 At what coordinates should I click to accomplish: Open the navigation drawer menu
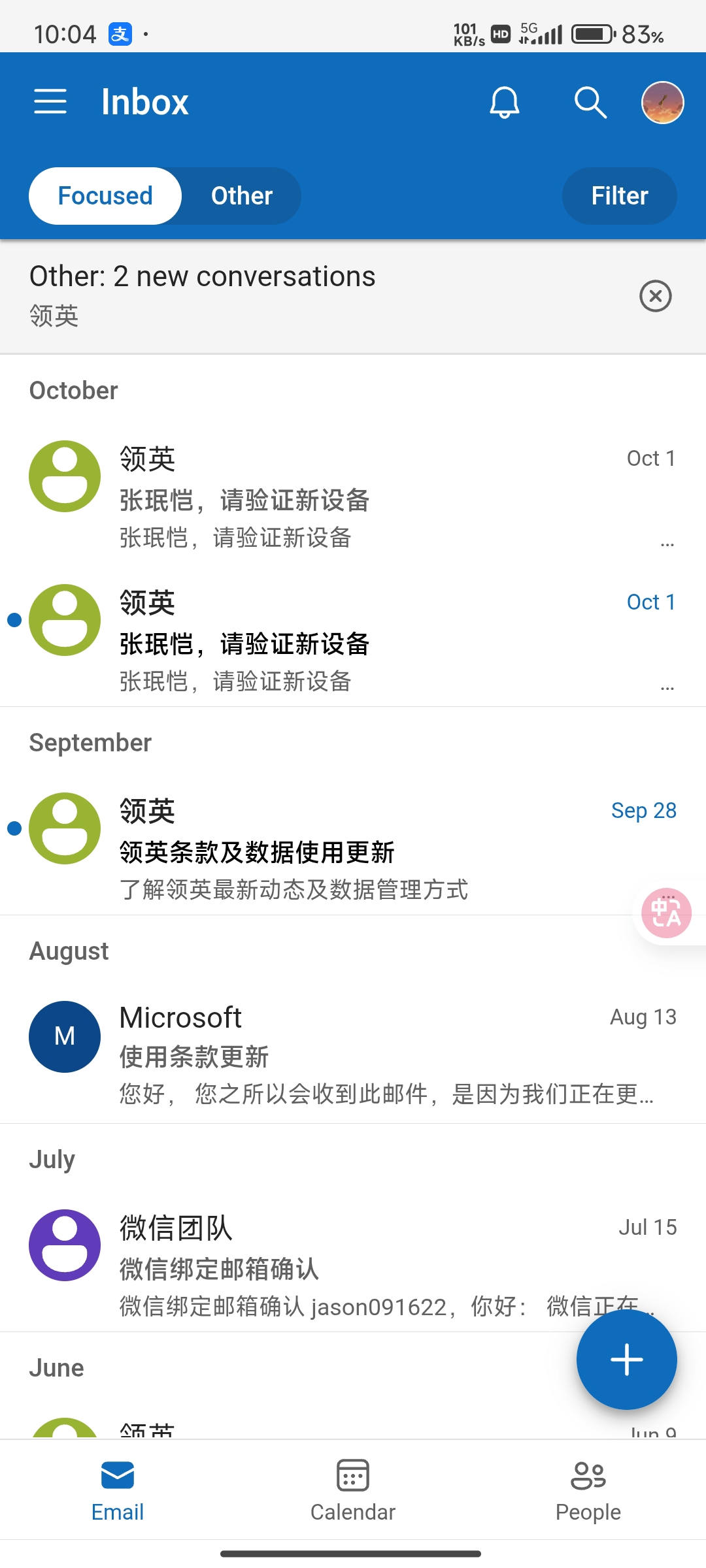click(x=50, y=102)
